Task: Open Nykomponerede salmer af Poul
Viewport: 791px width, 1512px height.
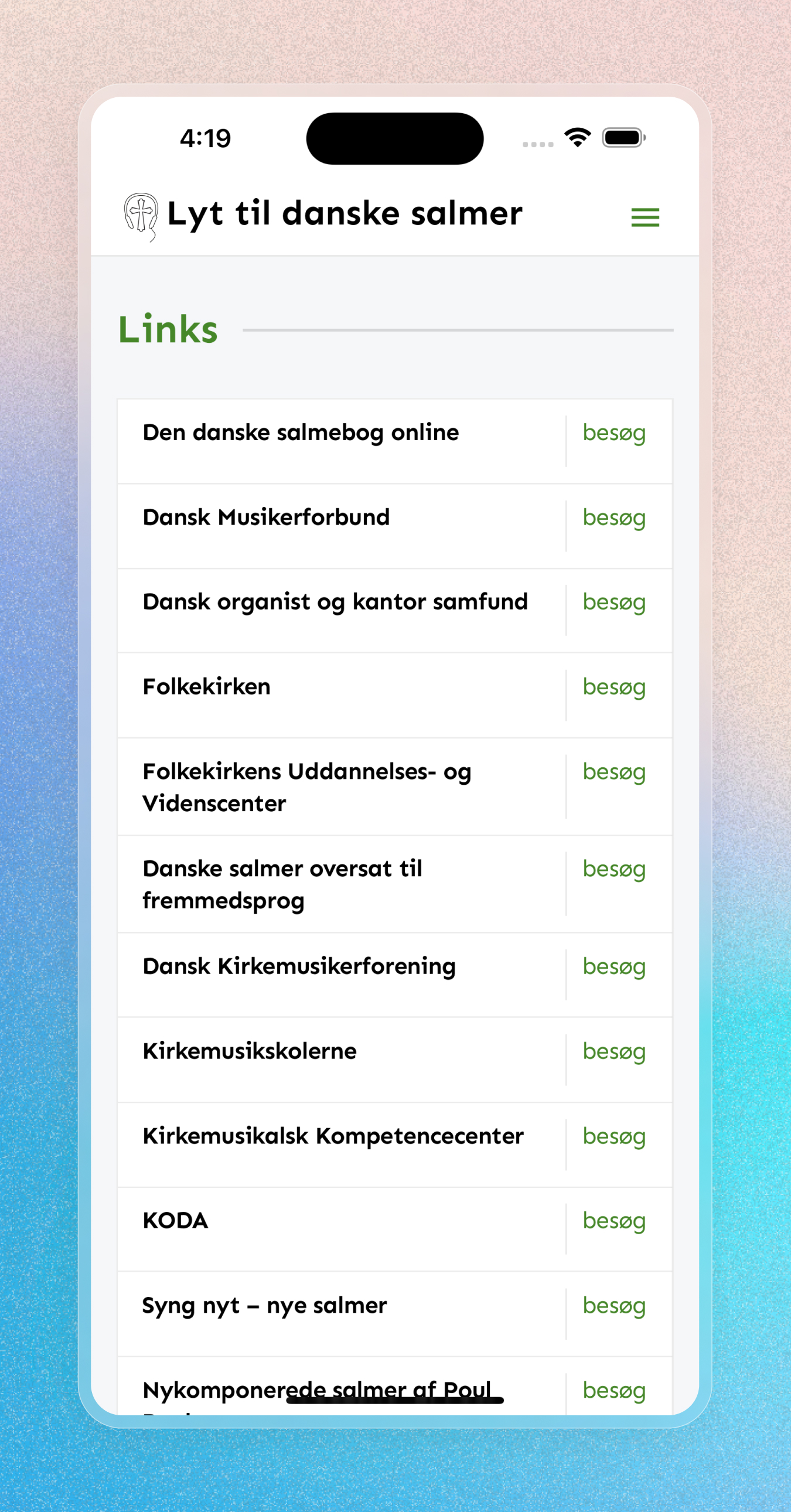Action: pyautogui.click(x=317, y=1390)
